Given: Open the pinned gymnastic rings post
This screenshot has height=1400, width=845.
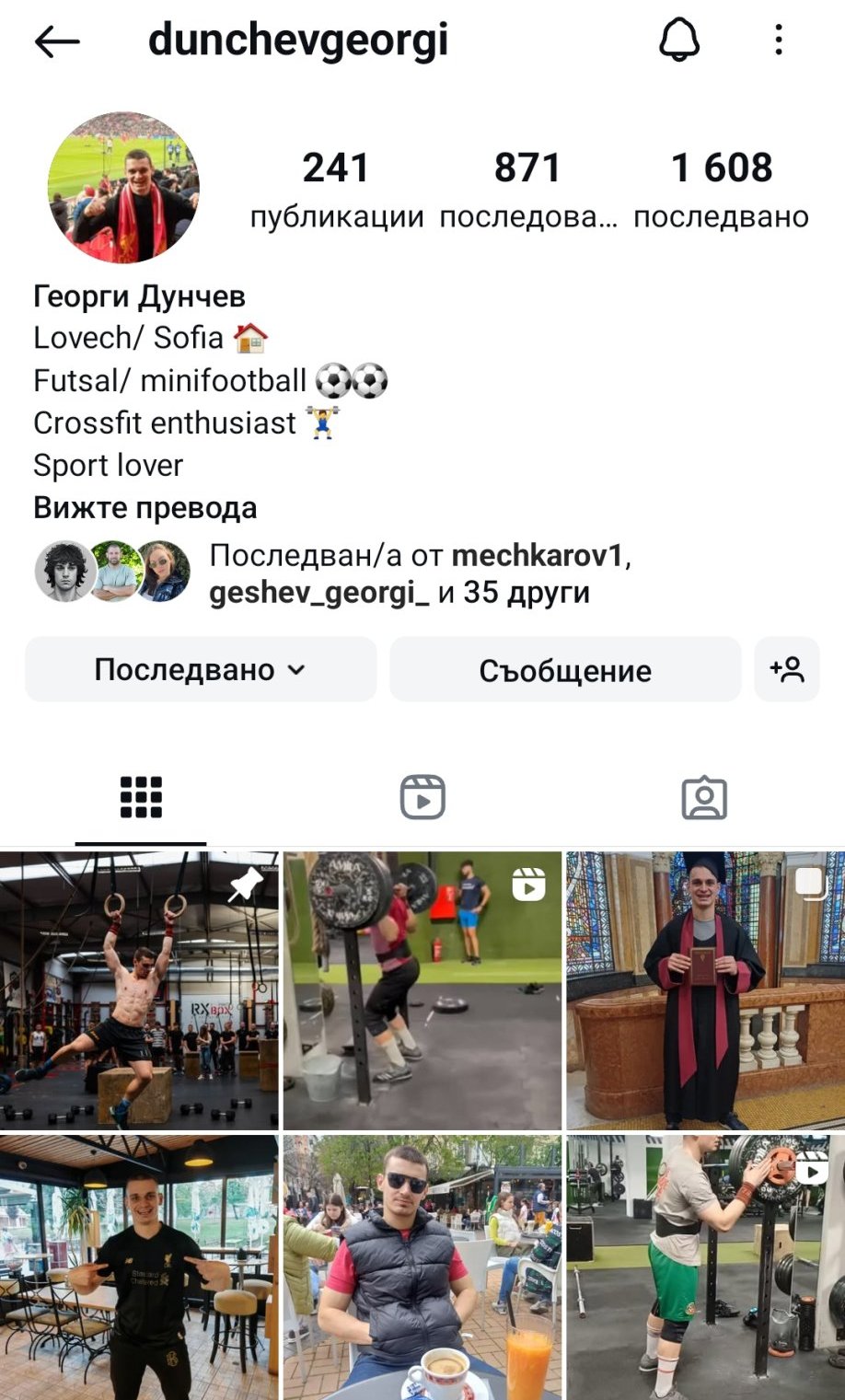Looking at the screenshot, I should coord(139,990).
